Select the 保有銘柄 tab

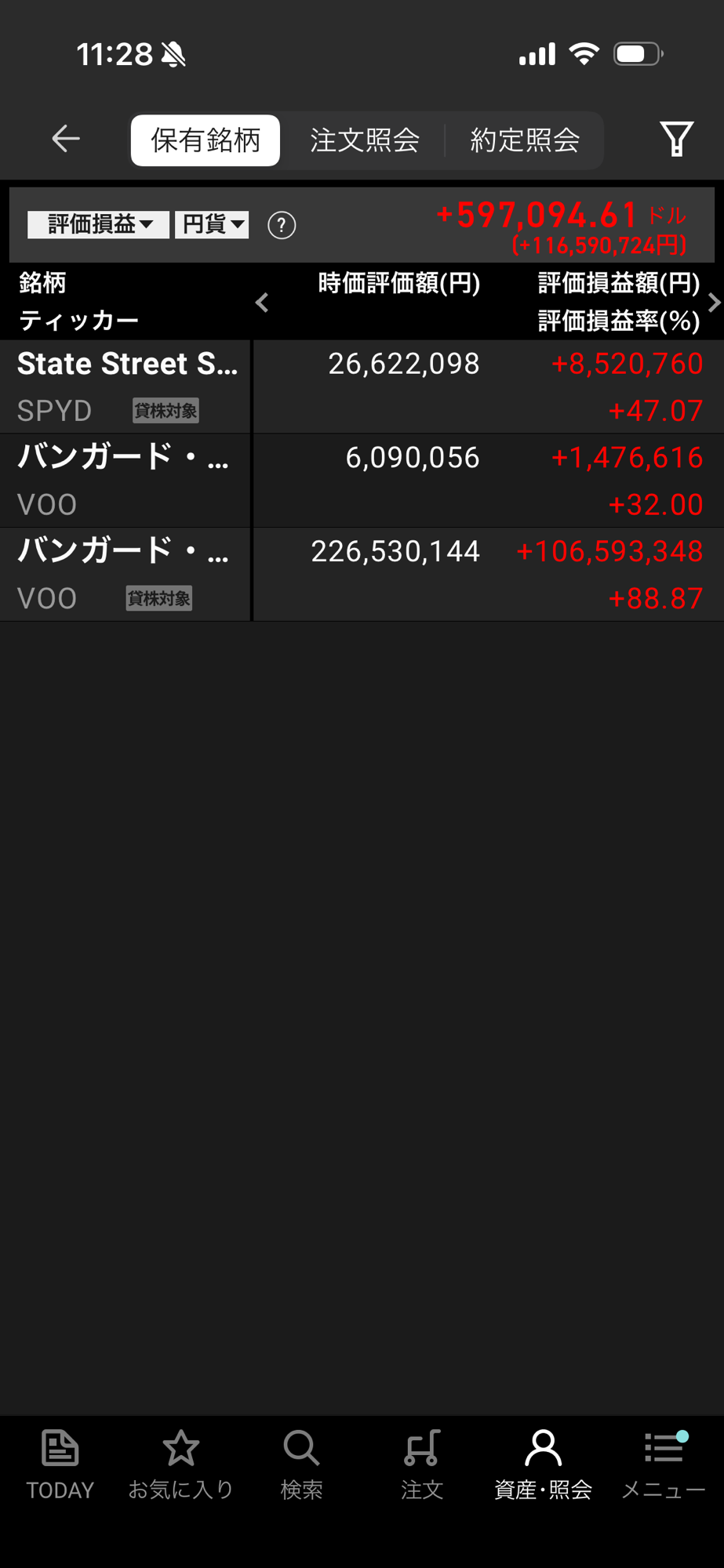click(206, 140)
